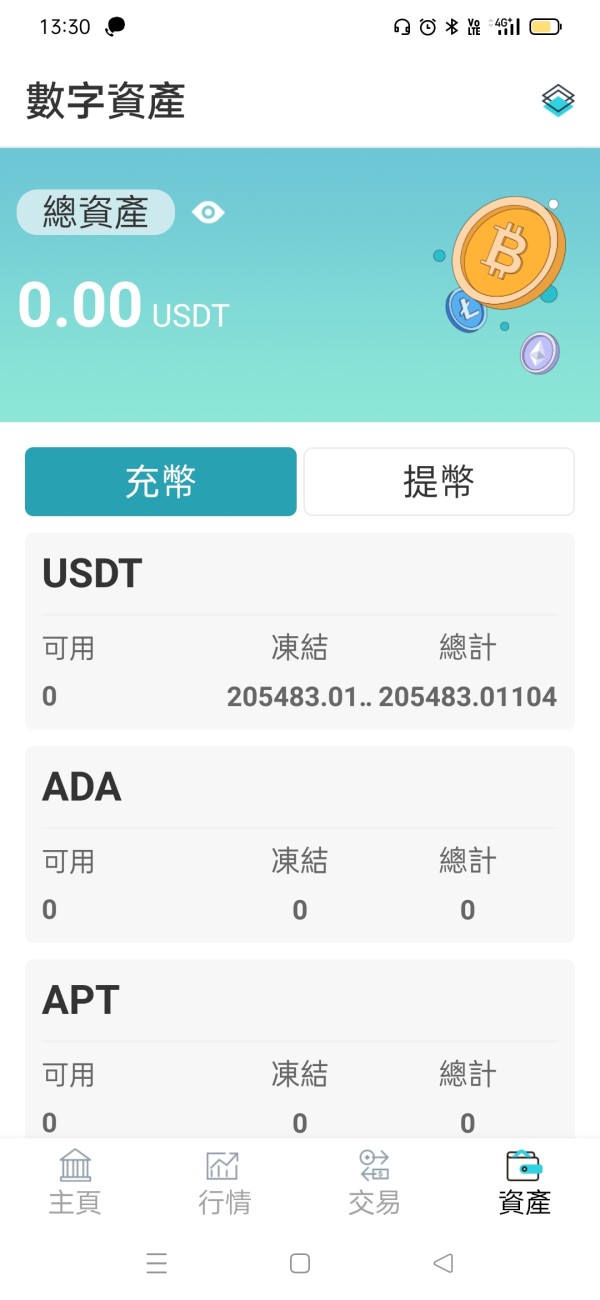This screenshot has width=600, height=1300.
Task: Open the APT asset card
Action: pyautogui.click(x=300, y=1048)
